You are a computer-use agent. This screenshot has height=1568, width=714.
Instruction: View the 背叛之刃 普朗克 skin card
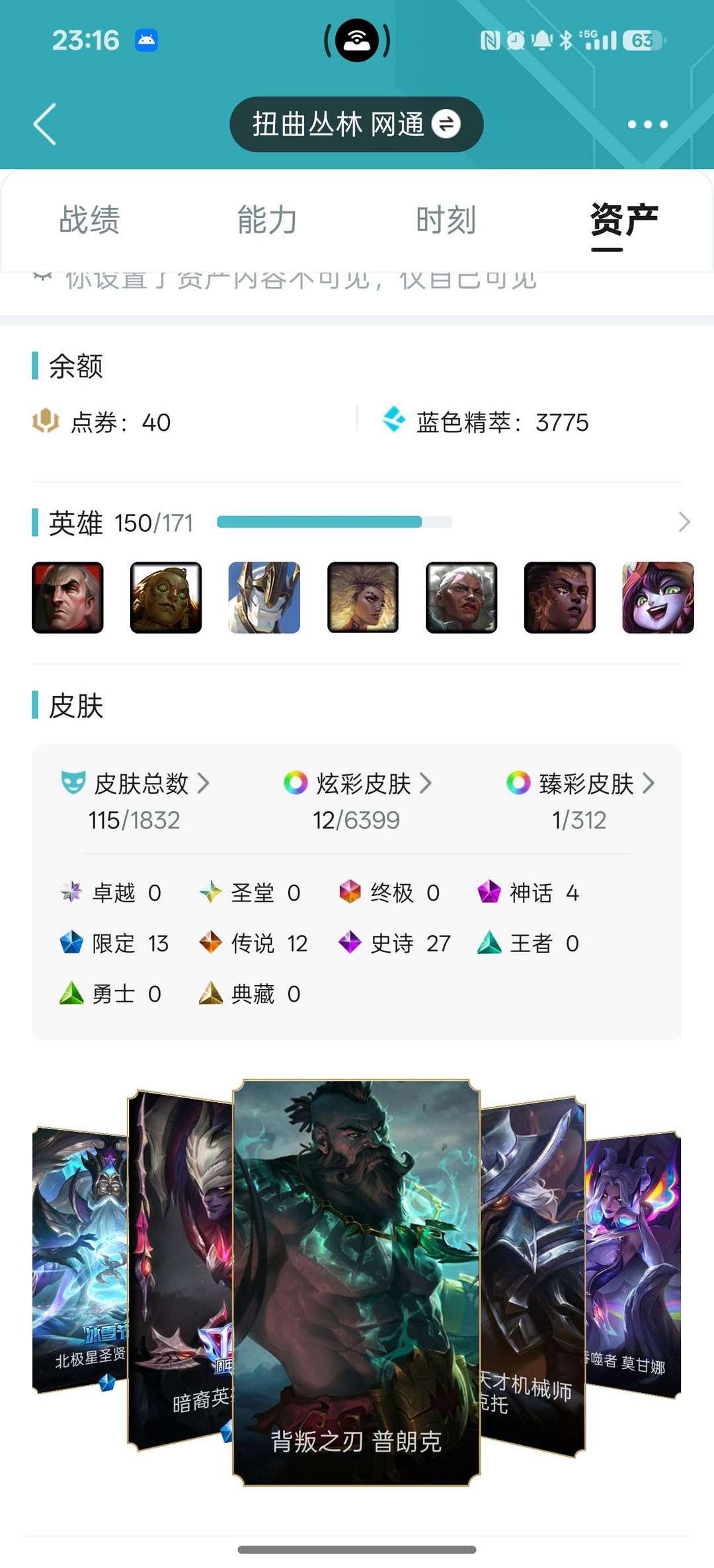point(356,1282)
